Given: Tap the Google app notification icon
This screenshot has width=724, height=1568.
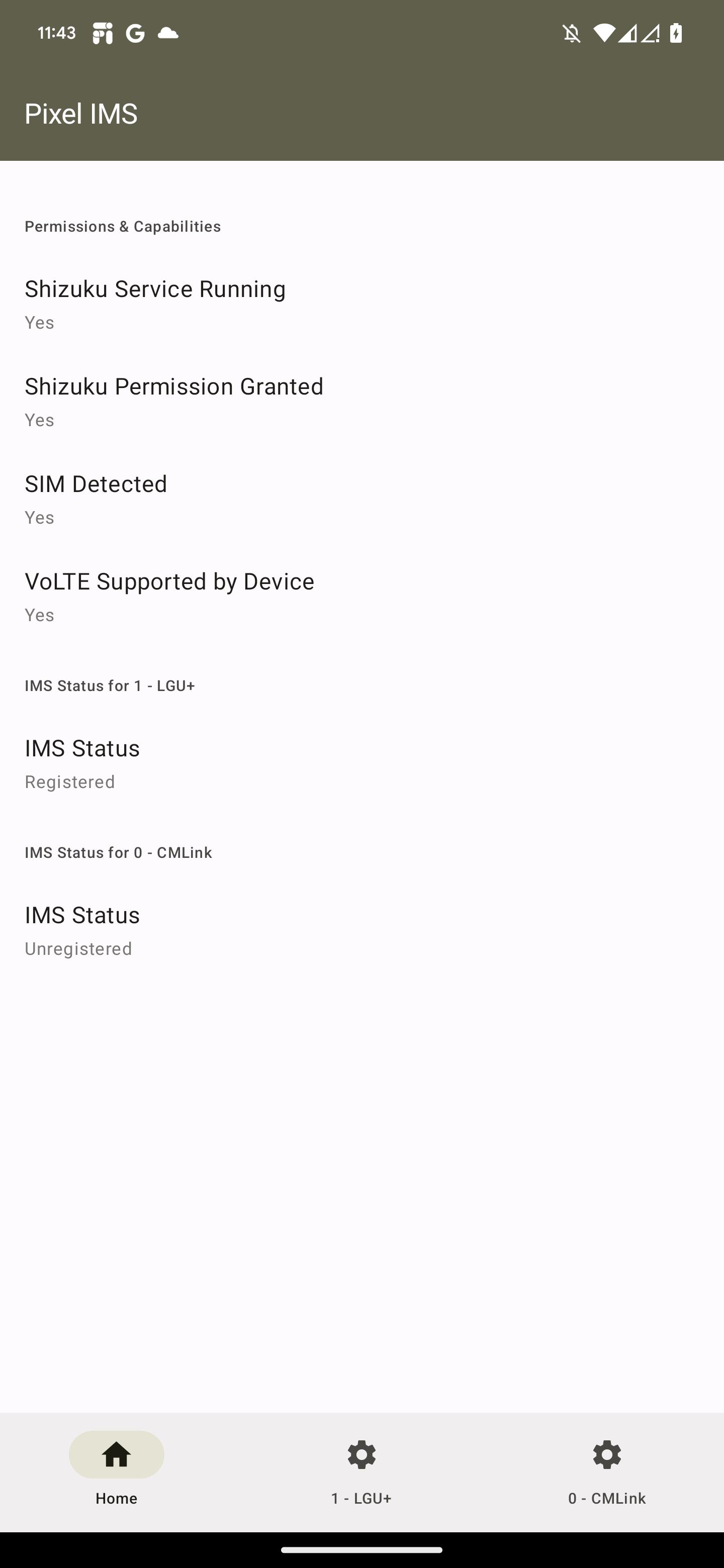Looking at the screenshot, I should pyautogui.click(x=135, y=34).
